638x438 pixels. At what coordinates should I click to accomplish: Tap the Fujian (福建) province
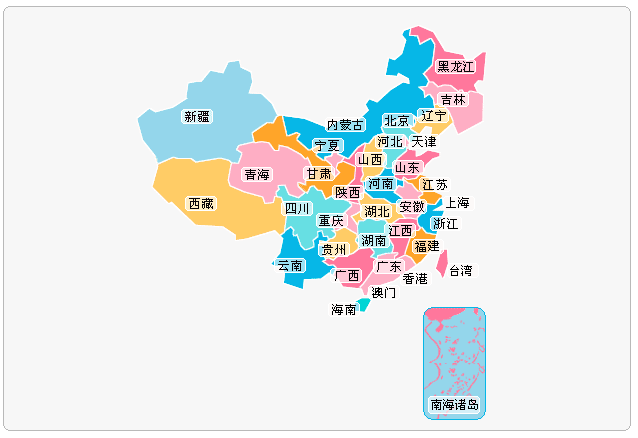(x=426, y=245)
